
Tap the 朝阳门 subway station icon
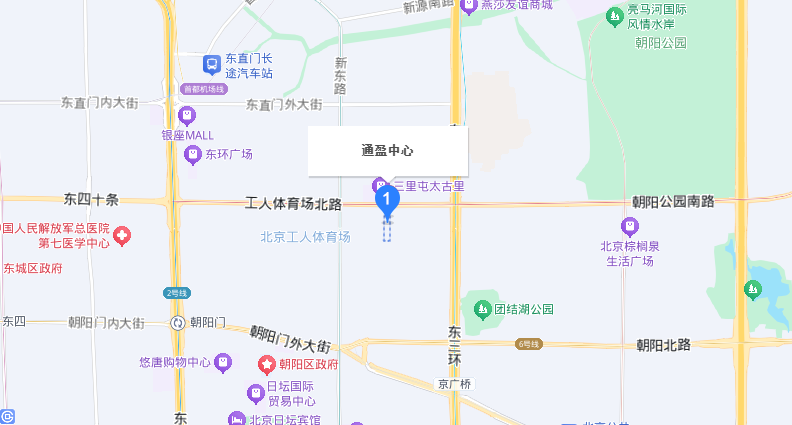[x=177, y=322]
